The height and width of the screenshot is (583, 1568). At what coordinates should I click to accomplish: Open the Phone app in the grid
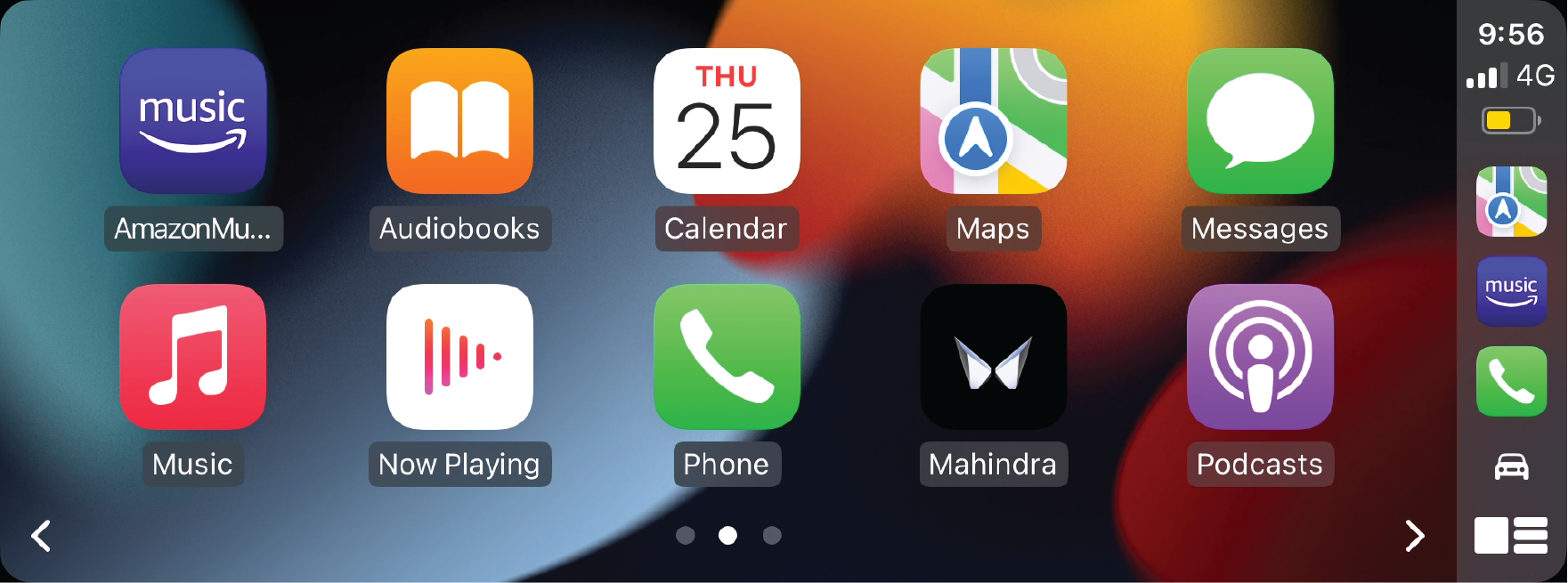727,357
